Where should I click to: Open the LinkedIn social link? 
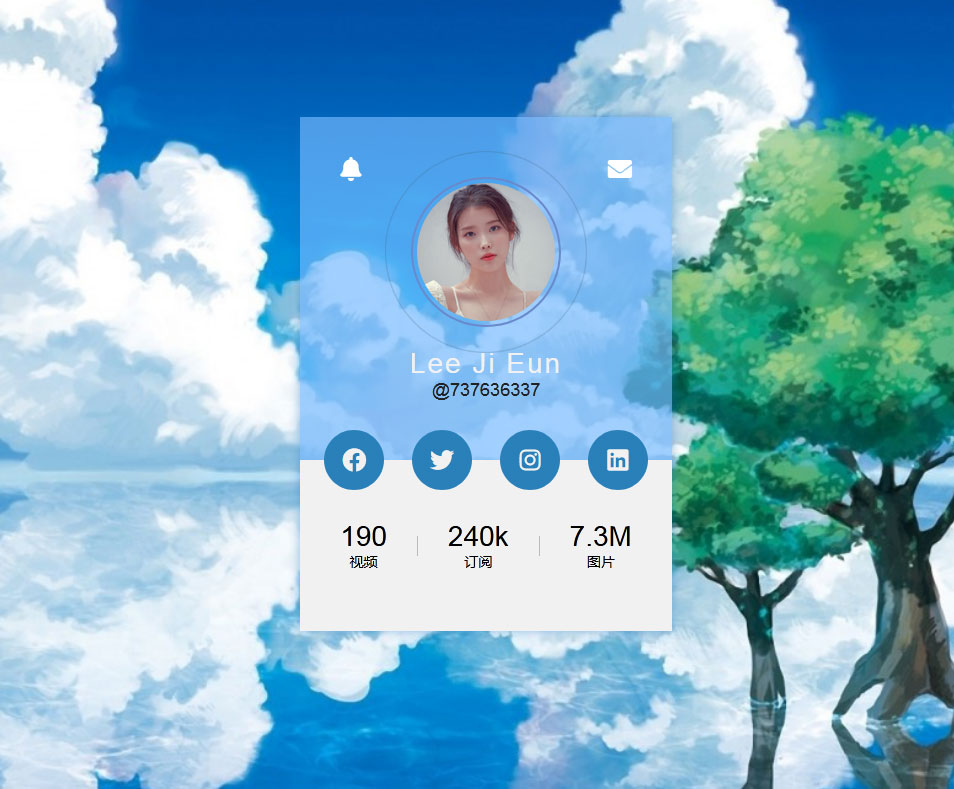pyautogui.click(x=618, y=460)
